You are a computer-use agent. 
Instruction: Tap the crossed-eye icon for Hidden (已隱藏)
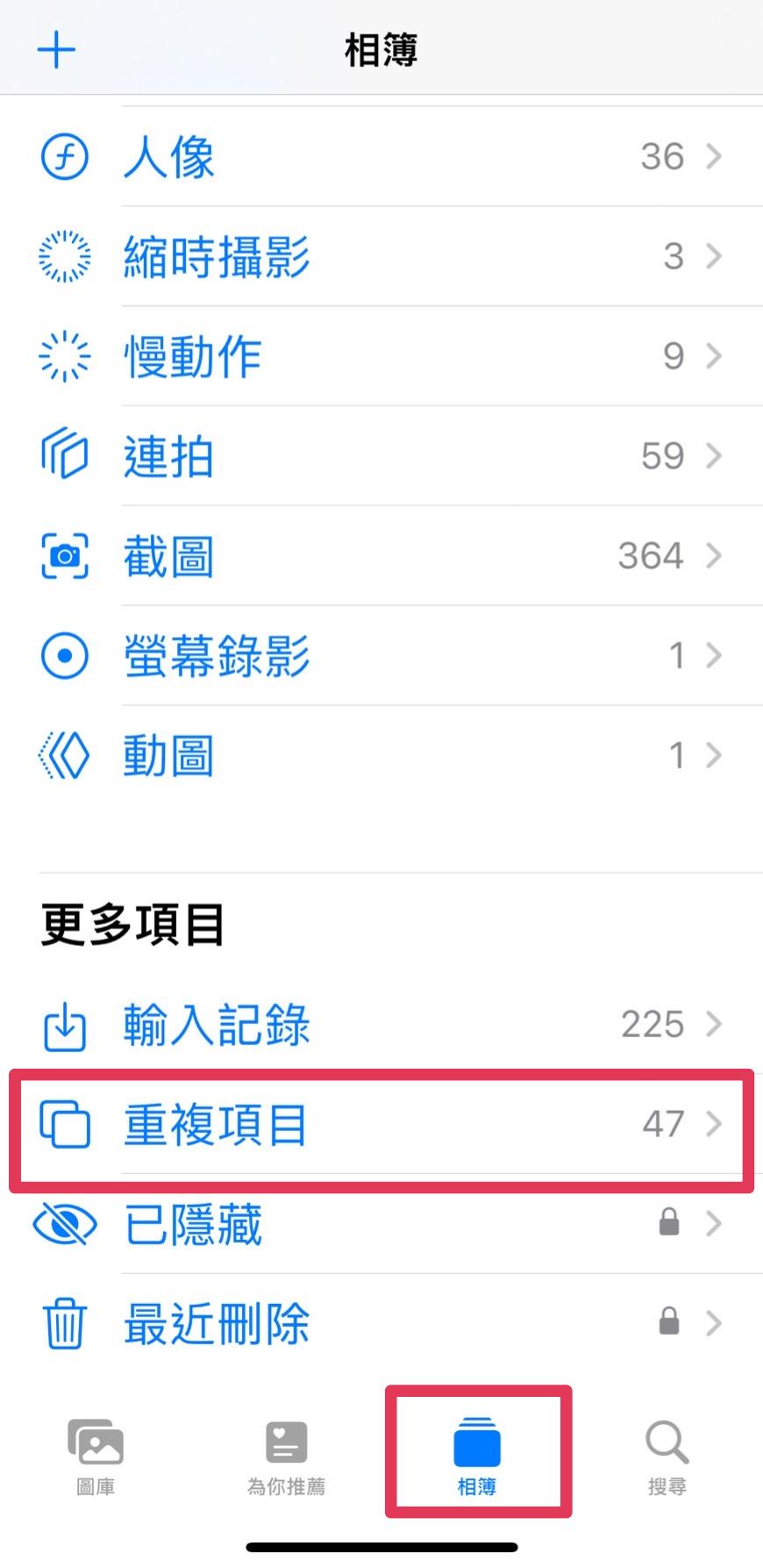point(64,1225)
